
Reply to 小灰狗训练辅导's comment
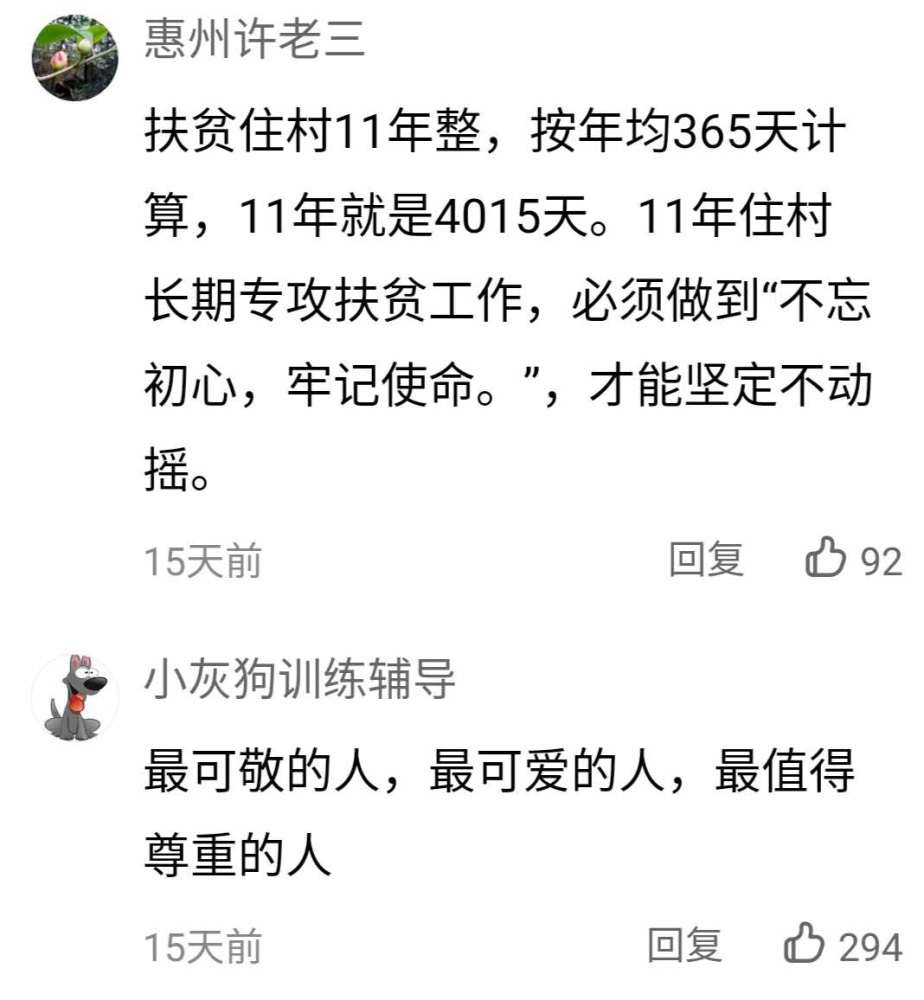(685, 944)
